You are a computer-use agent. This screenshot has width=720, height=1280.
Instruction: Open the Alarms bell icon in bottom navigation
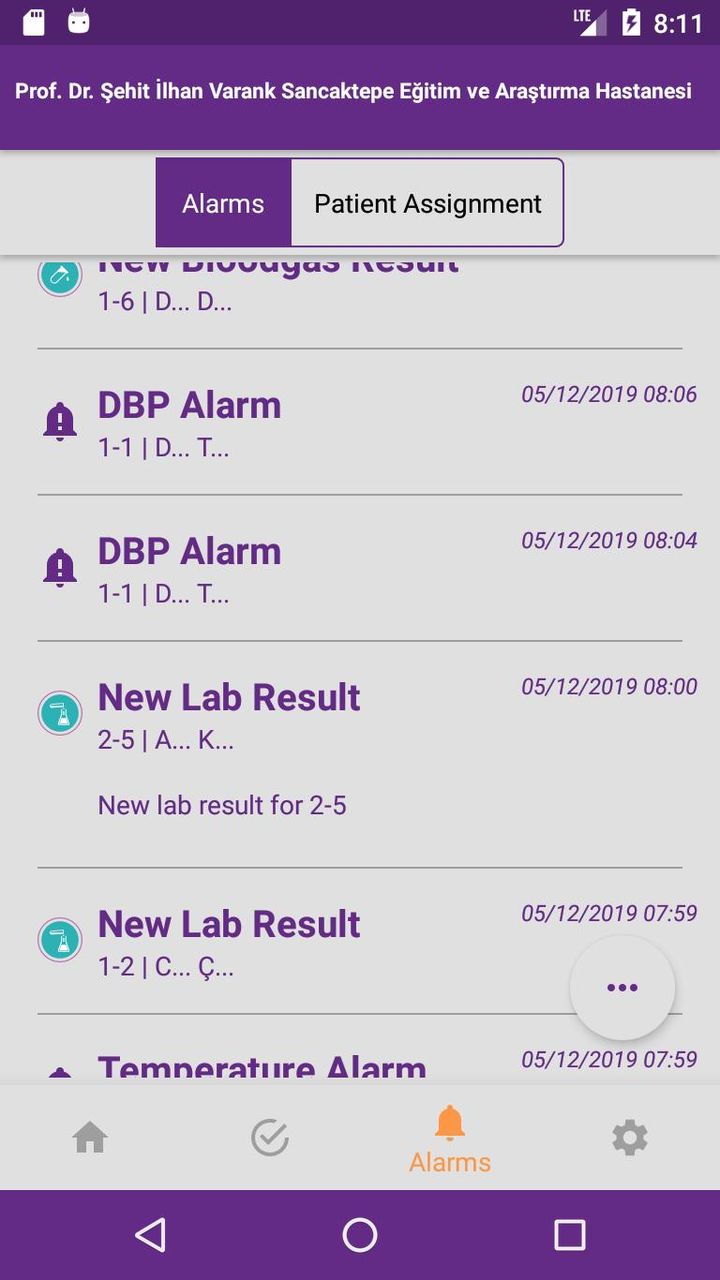click(450, 1135)
